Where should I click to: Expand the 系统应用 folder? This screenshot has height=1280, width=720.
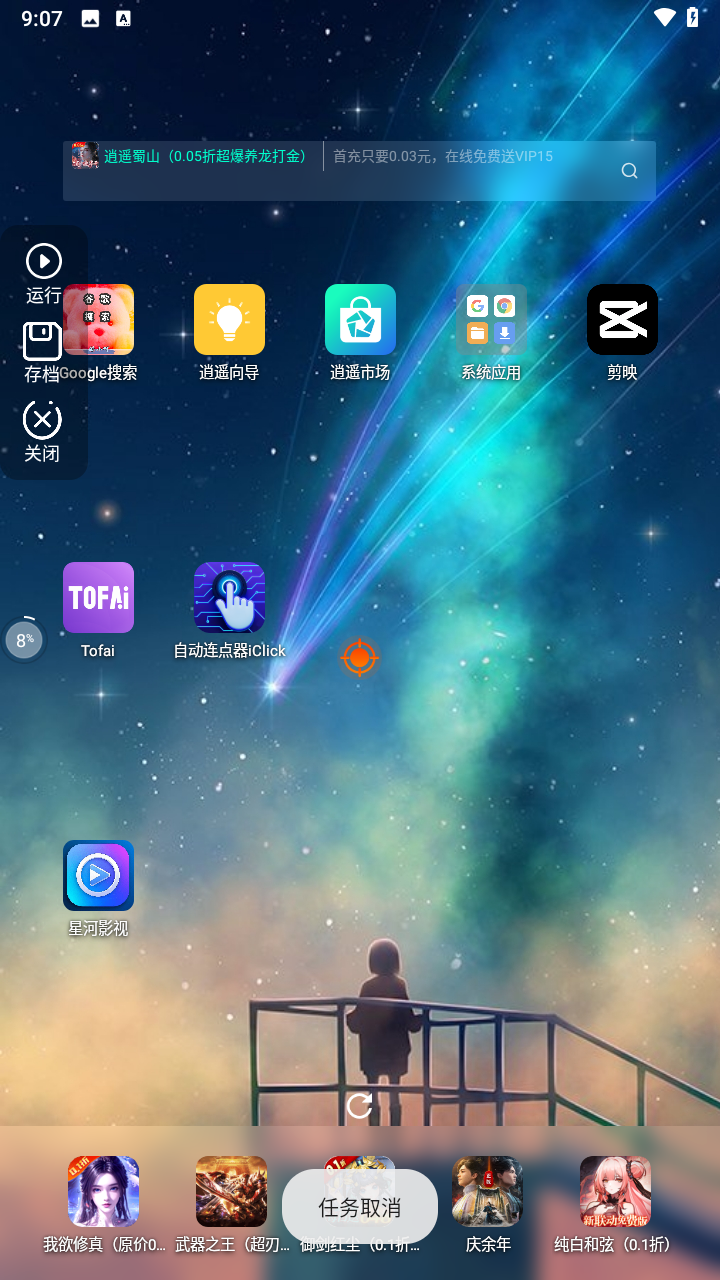point(491,320)
